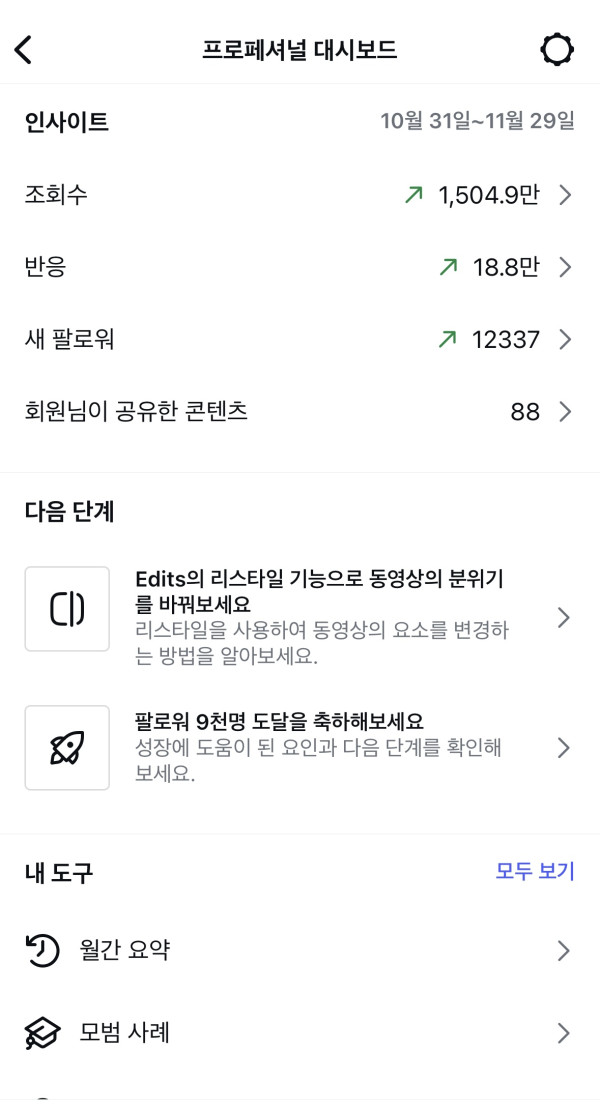This screenshot has height=1111, width=600.
Task: Open the settings gear icon
Action: (x=557, y=50)
